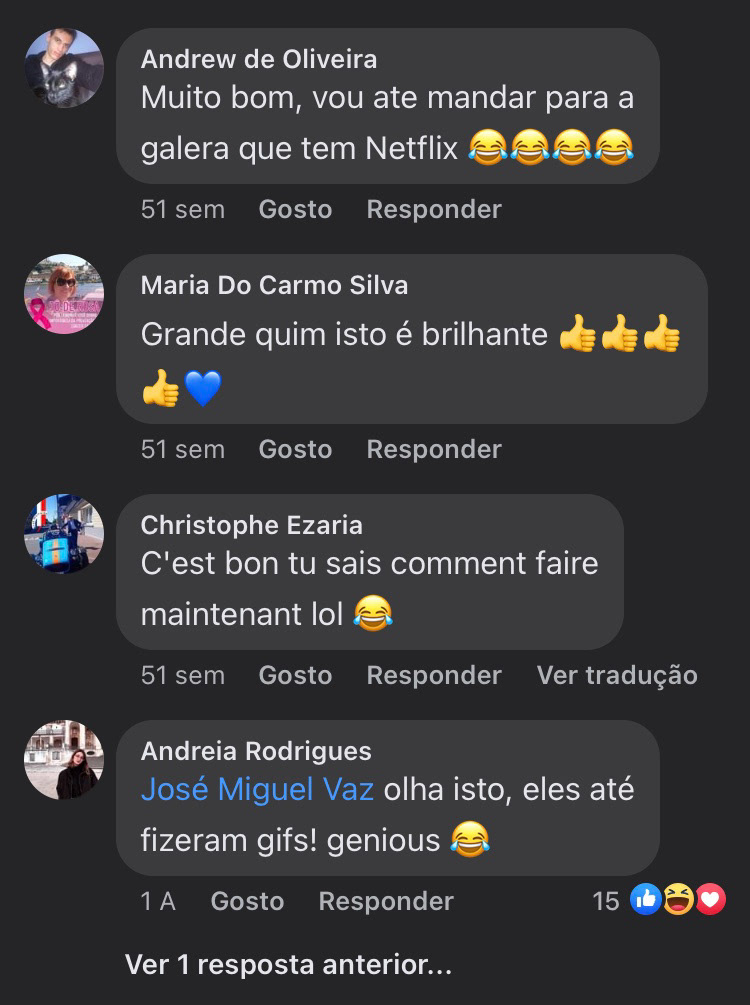
Task: Like Andrew de Oliveira's comment
Action: pos(295,209)
